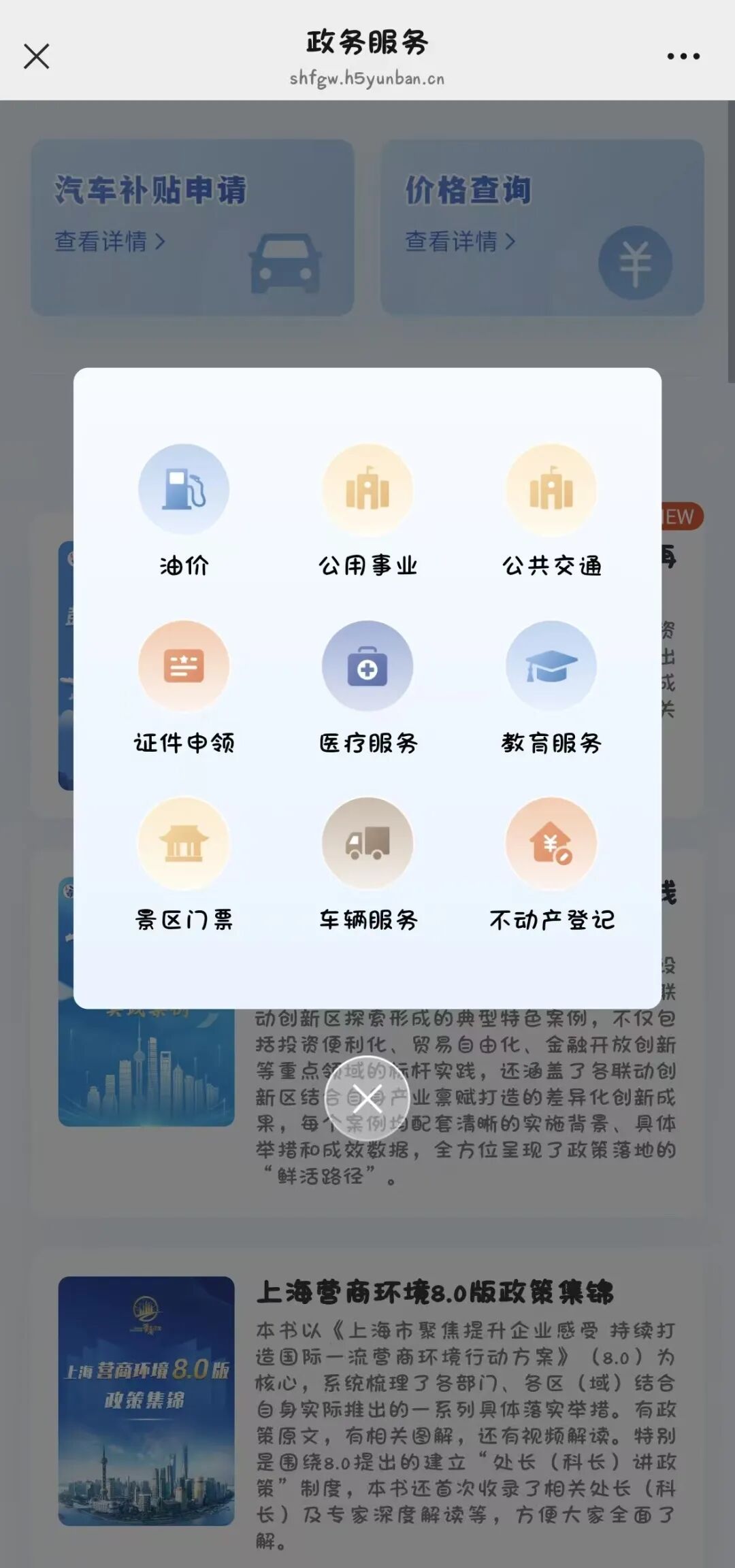The image size is (735, 1568).
Task: Select the 公用事业 option
Action: tap(367, 490)
